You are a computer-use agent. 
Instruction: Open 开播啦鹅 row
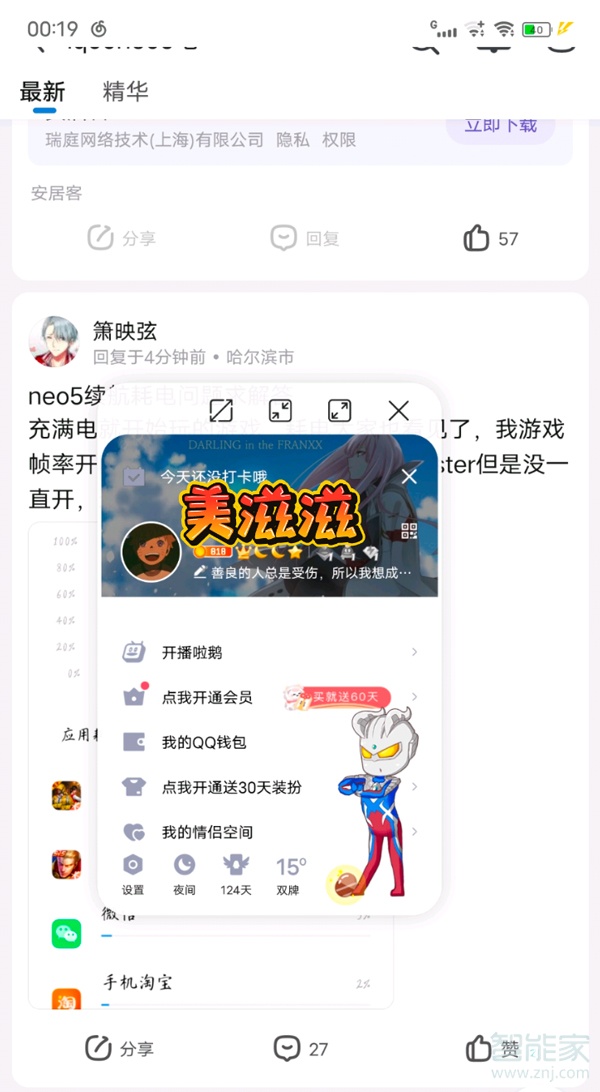click(x=268, y=652)
